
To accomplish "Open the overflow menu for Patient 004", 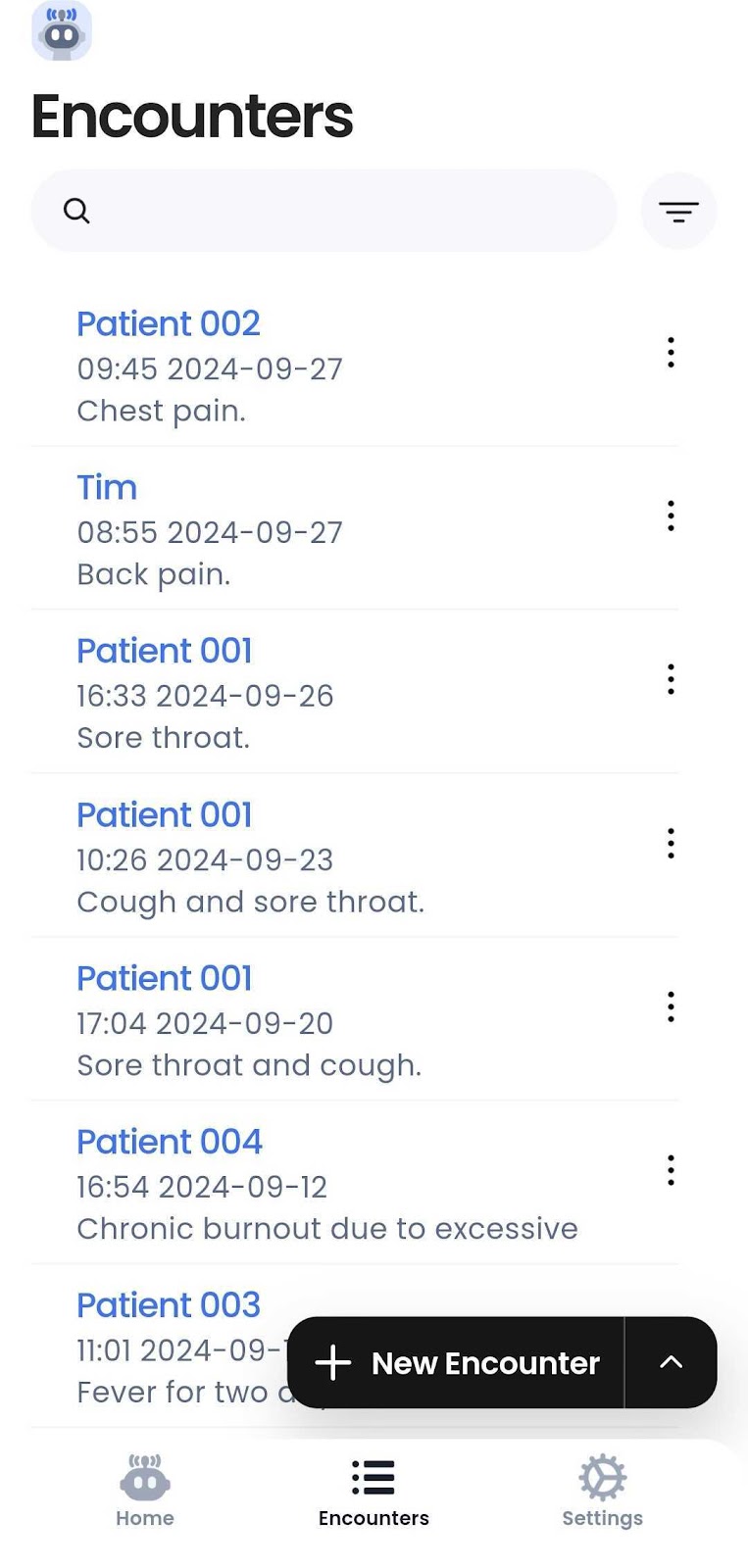I will click(671, 1171).
